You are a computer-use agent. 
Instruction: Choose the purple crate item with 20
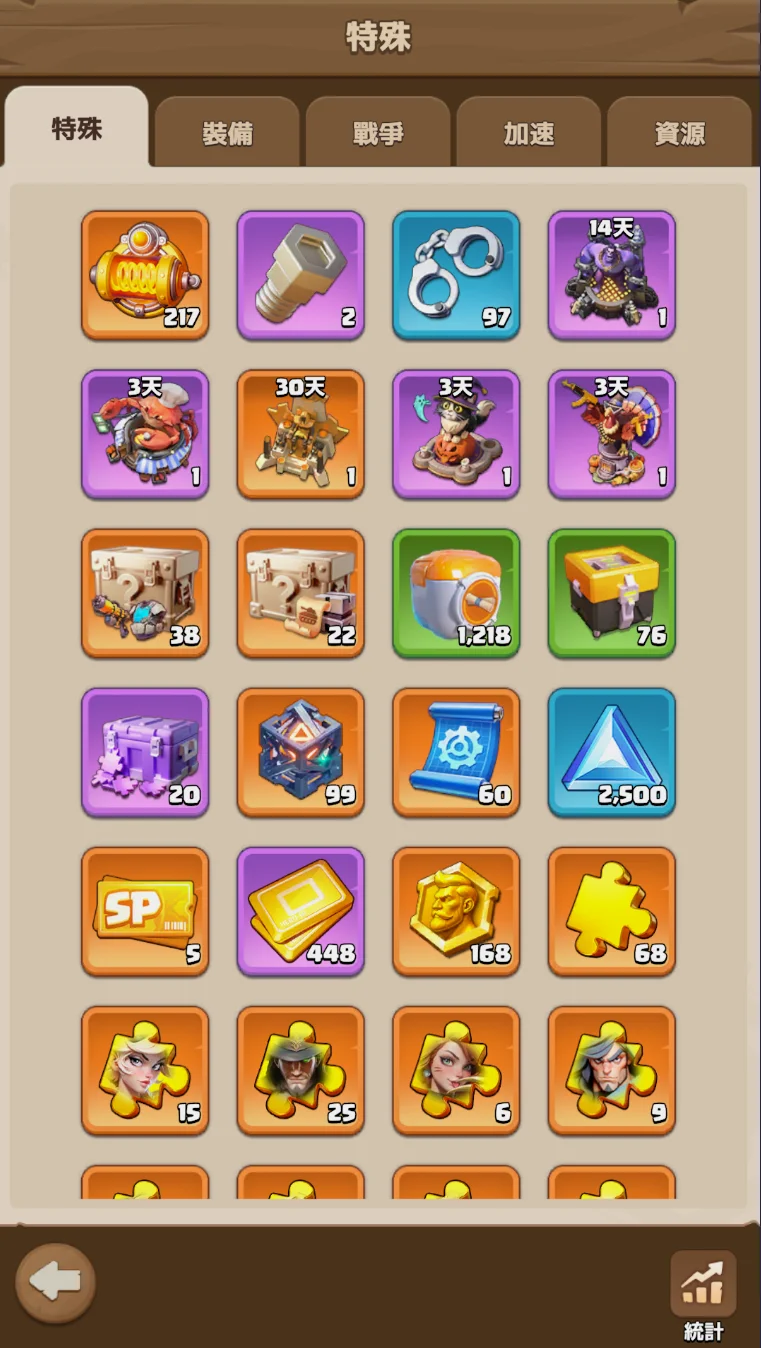(145, 752)
